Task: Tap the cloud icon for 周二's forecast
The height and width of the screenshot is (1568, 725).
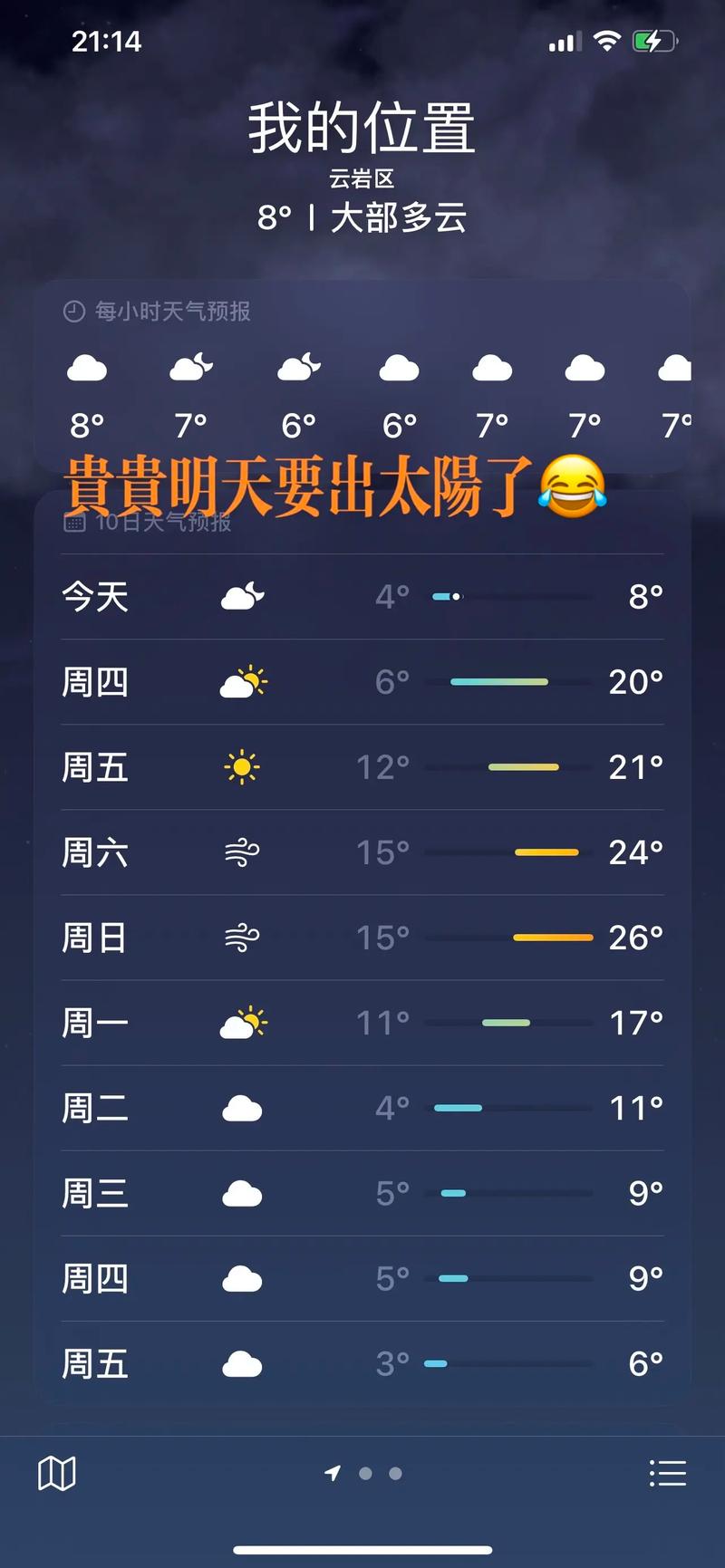Action: (x=241, y=1108)
